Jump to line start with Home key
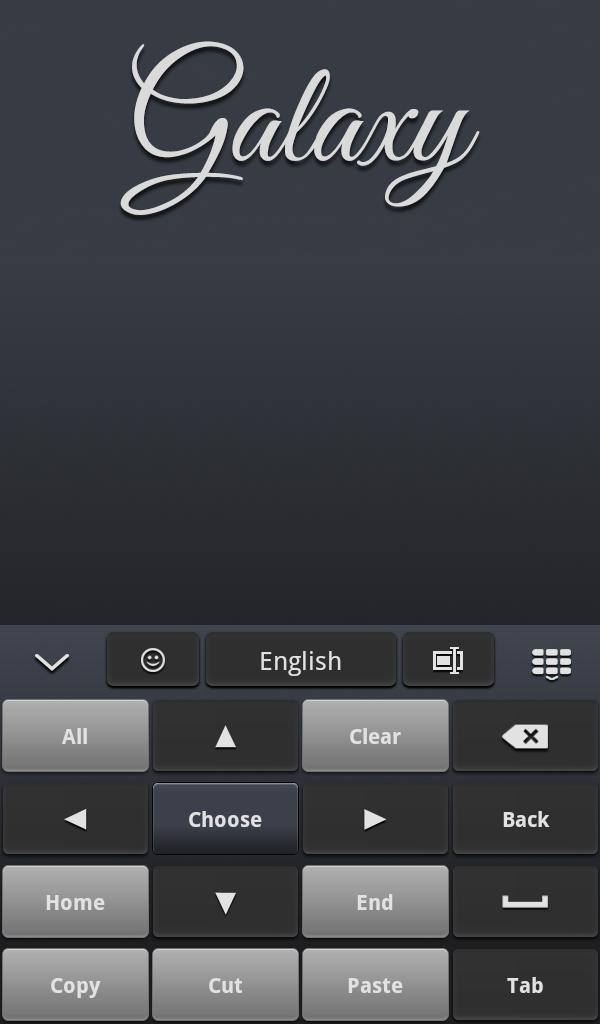600x1024 pixels. pyautogui.click(x=75, y=902)
